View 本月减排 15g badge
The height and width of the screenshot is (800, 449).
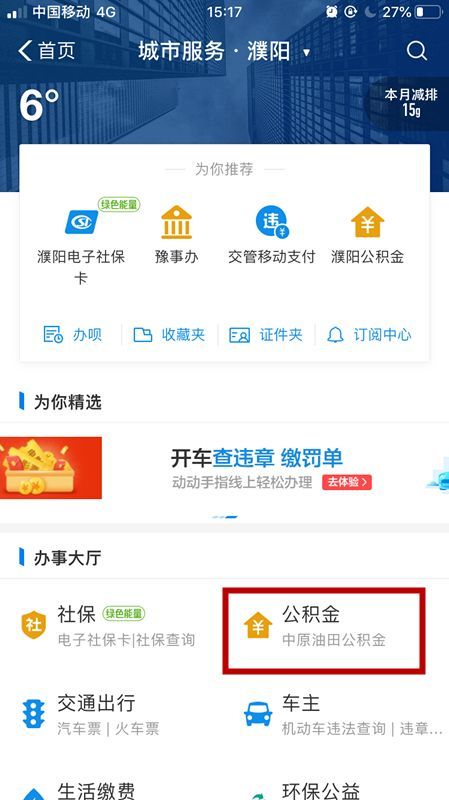(410, 102)
